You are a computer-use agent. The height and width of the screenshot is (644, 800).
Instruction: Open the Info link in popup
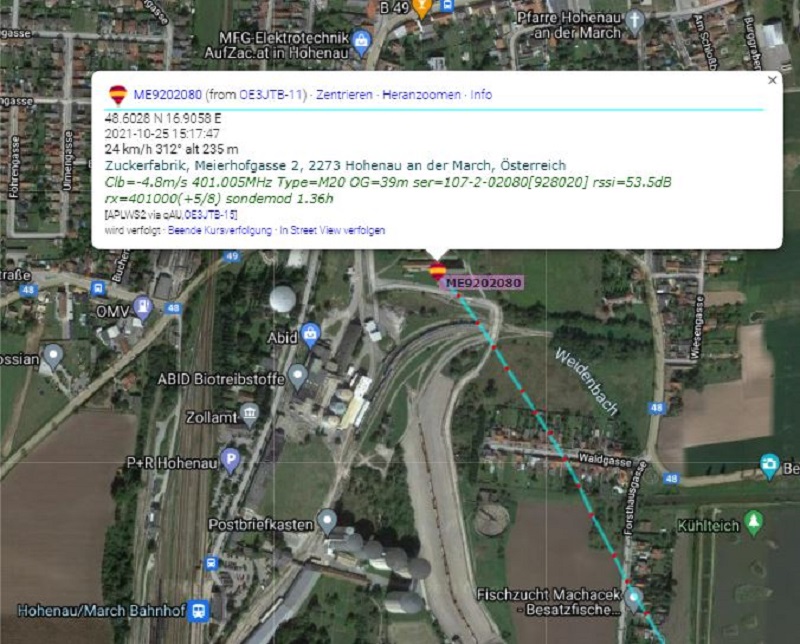481,95
